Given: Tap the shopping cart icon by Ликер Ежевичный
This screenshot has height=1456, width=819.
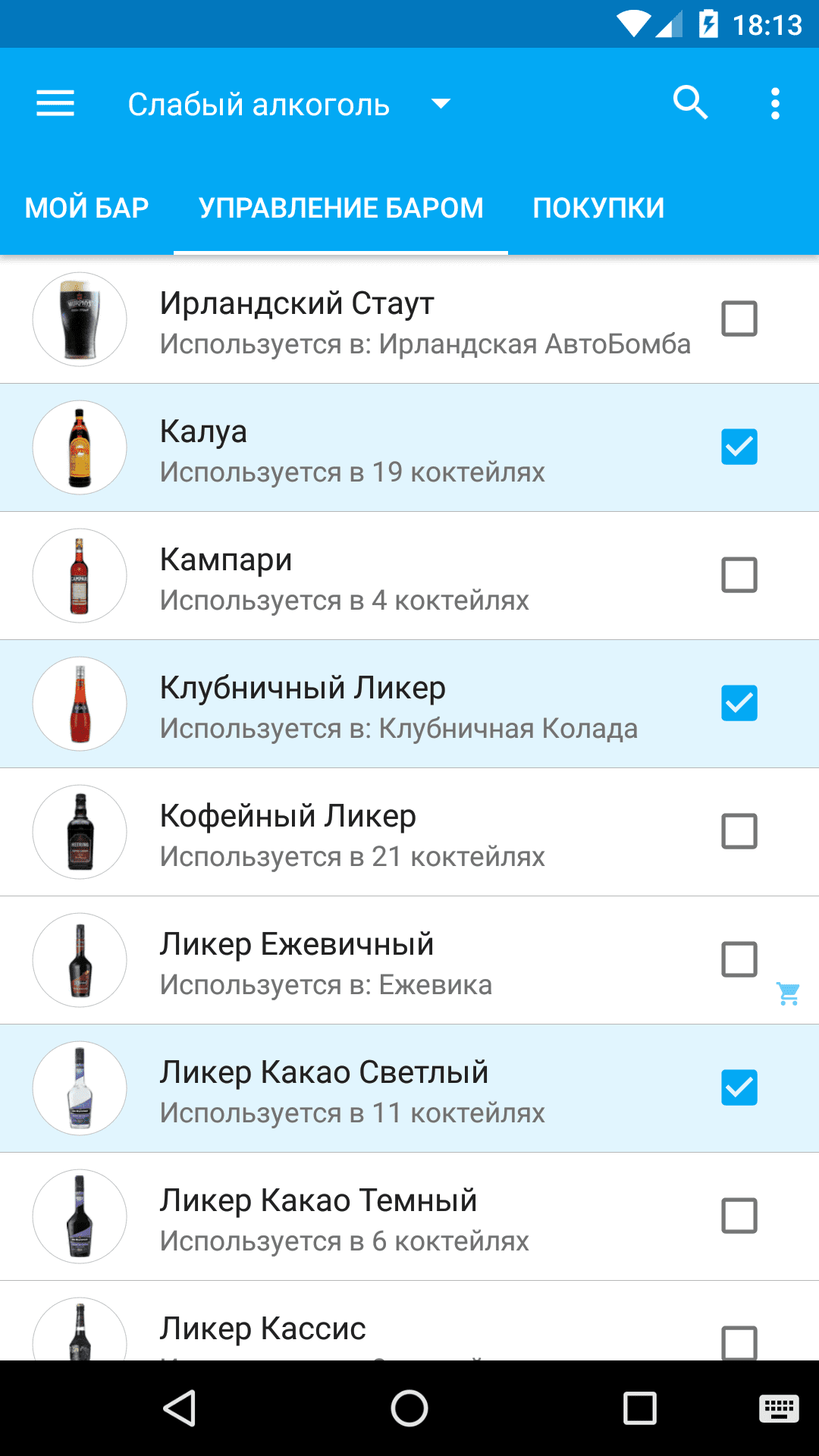Looking at the screenshot, I should [788, 993].
